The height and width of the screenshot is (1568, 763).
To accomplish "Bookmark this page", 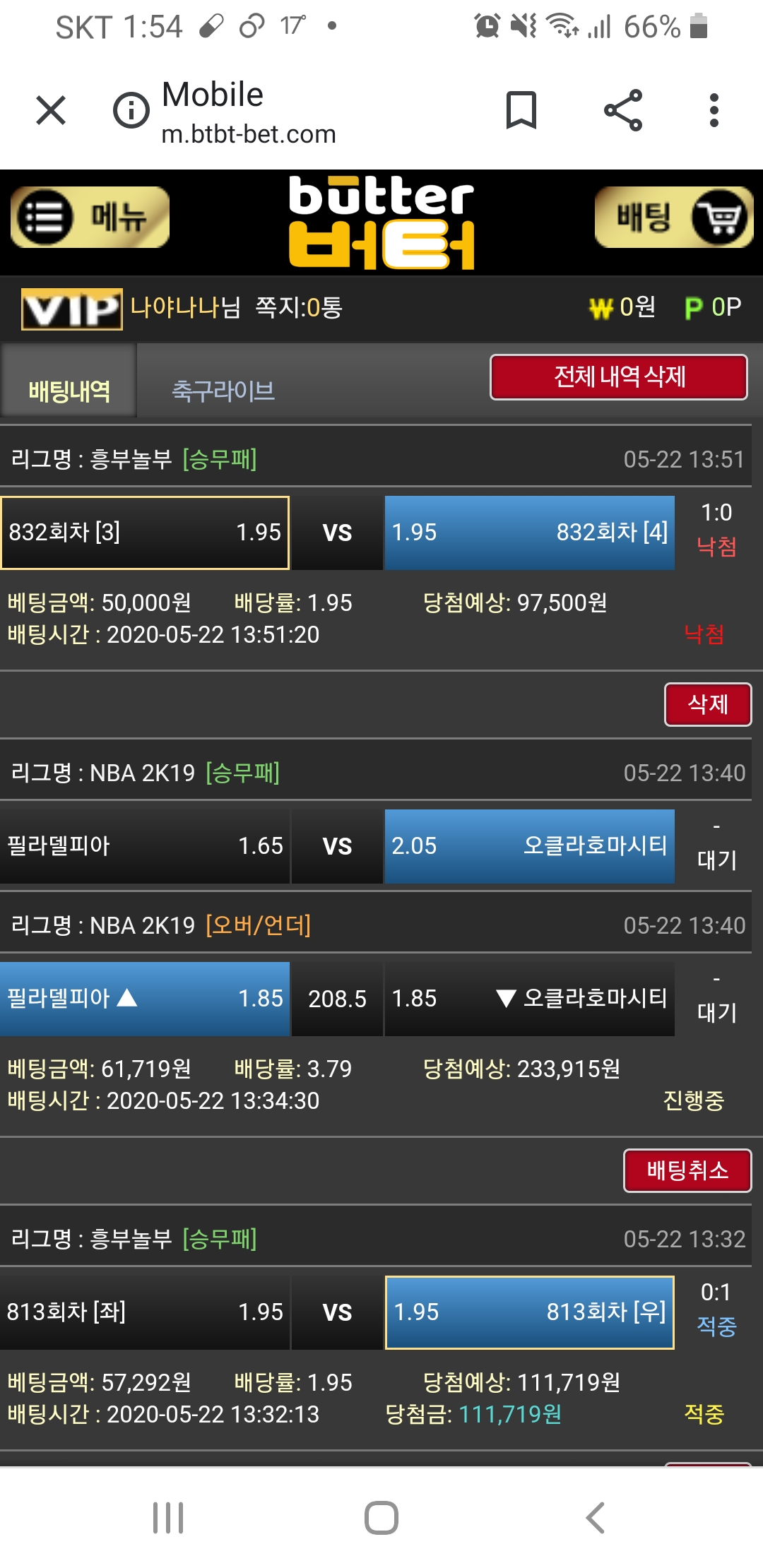I will tap(521, 110).
